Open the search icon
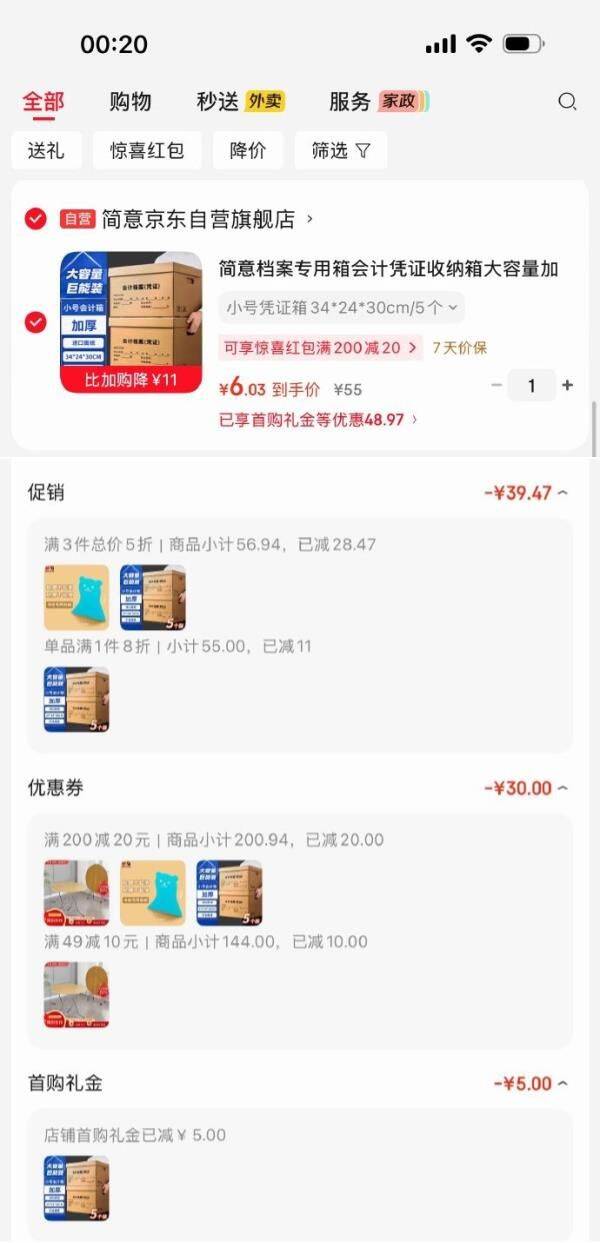Image resolution: width=600 pixels, height=1243 pixels. 567,101
